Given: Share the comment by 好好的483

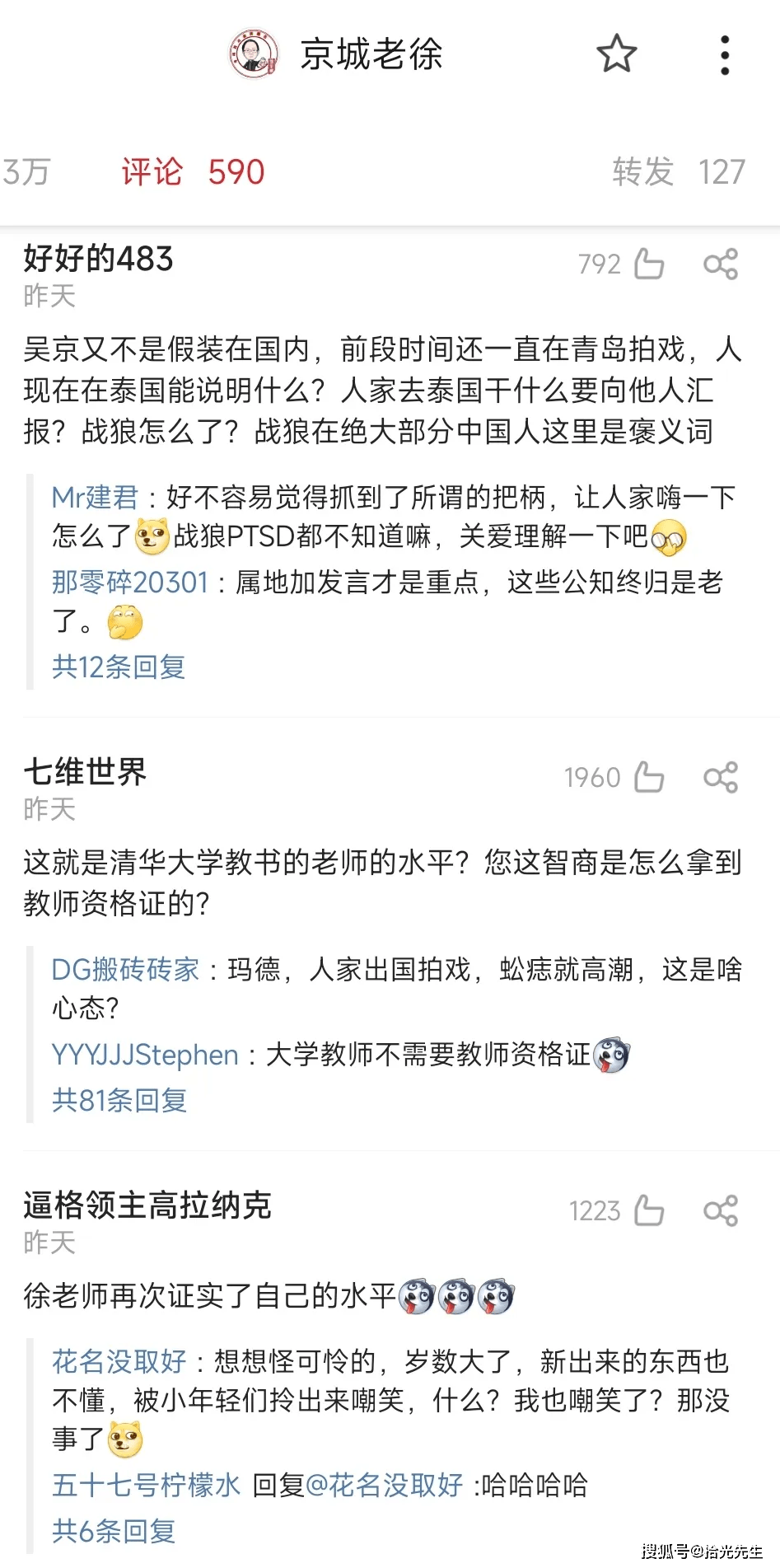Looking at the screenshot, I should click(x=721, y=264).
